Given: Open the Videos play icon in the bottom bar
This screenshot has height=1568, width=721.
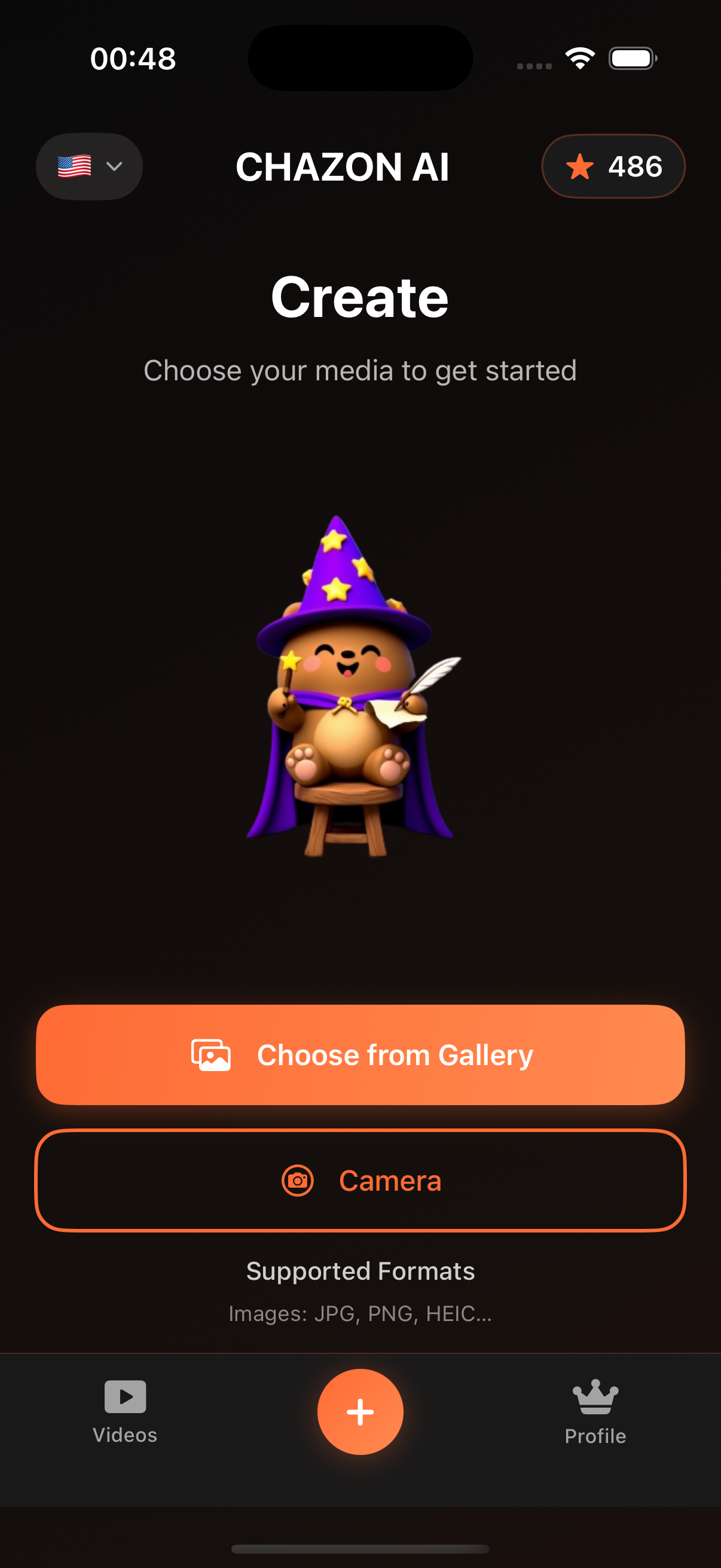Looking at the screenshot, I should (x=125, y=1397).
